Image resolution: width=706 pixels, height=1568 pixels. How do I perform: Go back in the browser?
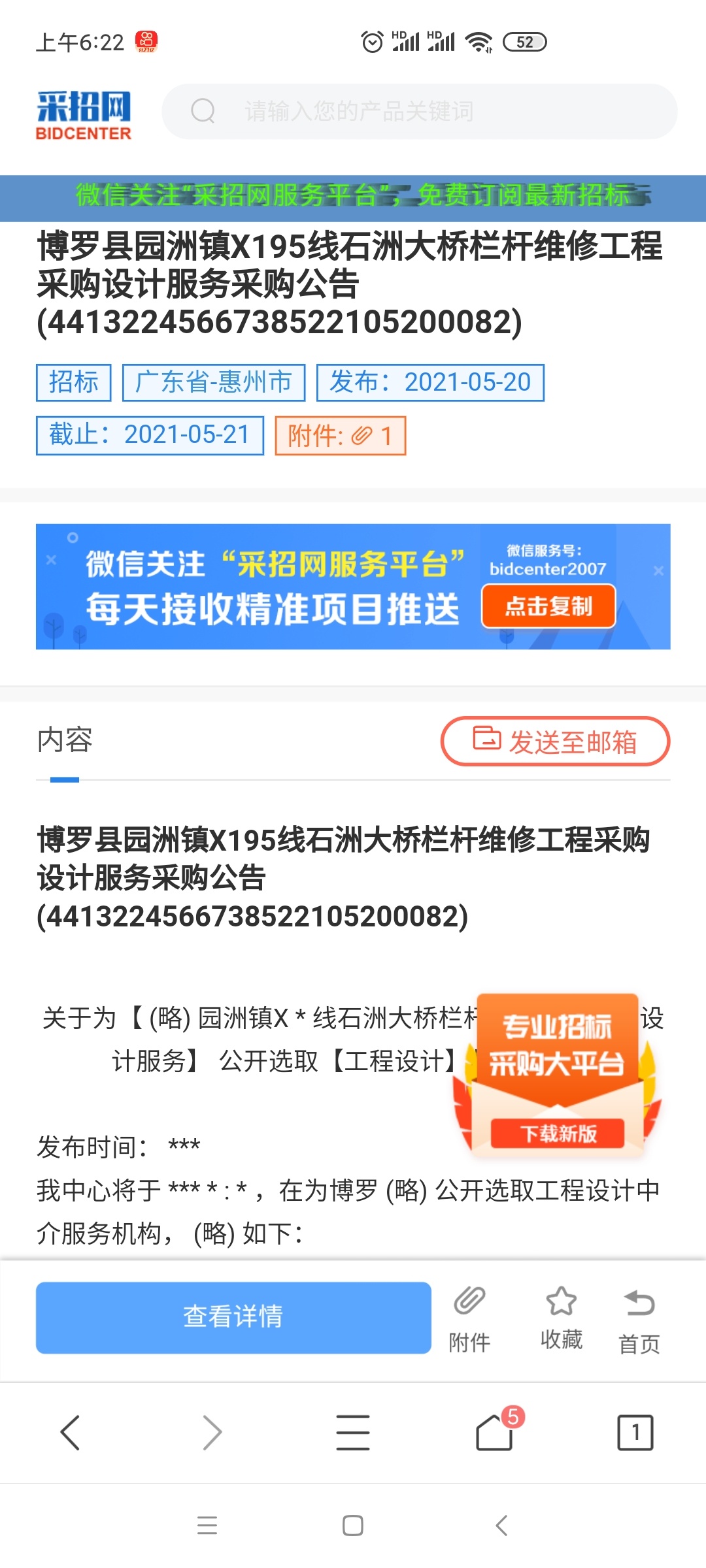pos(70,1432)
